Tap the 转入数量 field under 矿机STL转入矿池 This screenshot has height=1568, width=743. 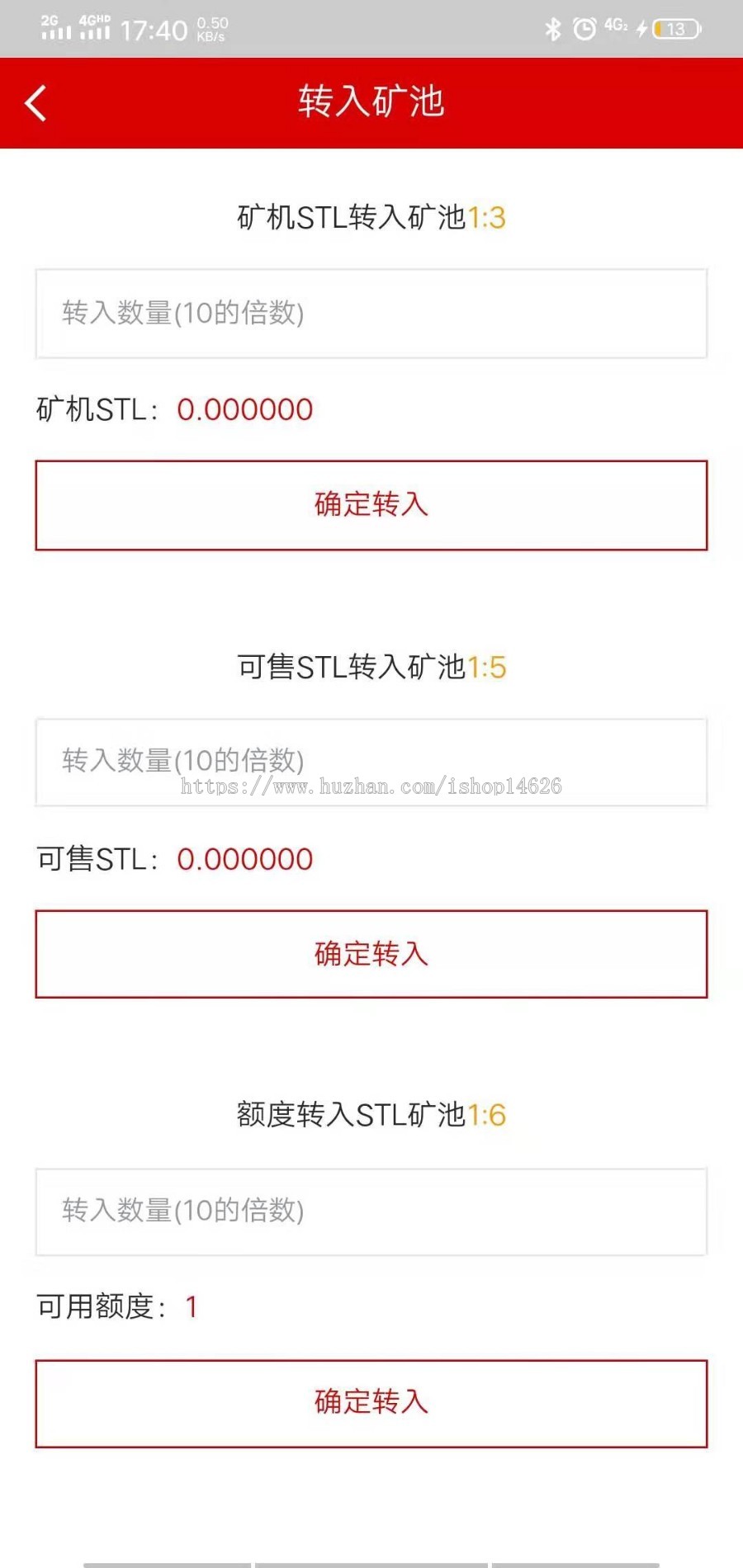click(371, 313)
